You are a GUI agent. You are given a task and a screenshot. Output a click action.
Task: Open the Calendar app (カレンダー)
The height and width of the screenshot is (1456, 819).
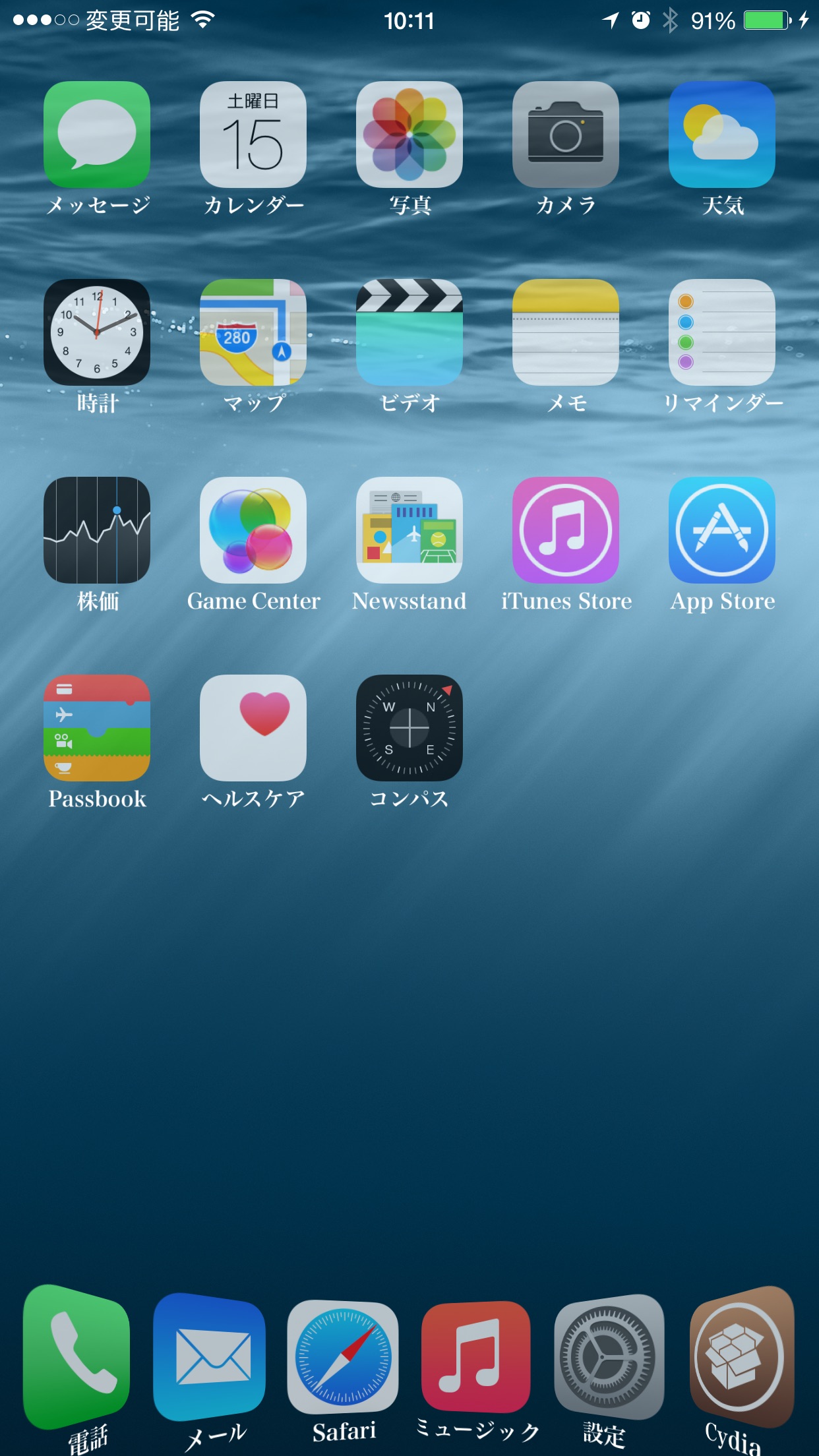coord(253,135)
